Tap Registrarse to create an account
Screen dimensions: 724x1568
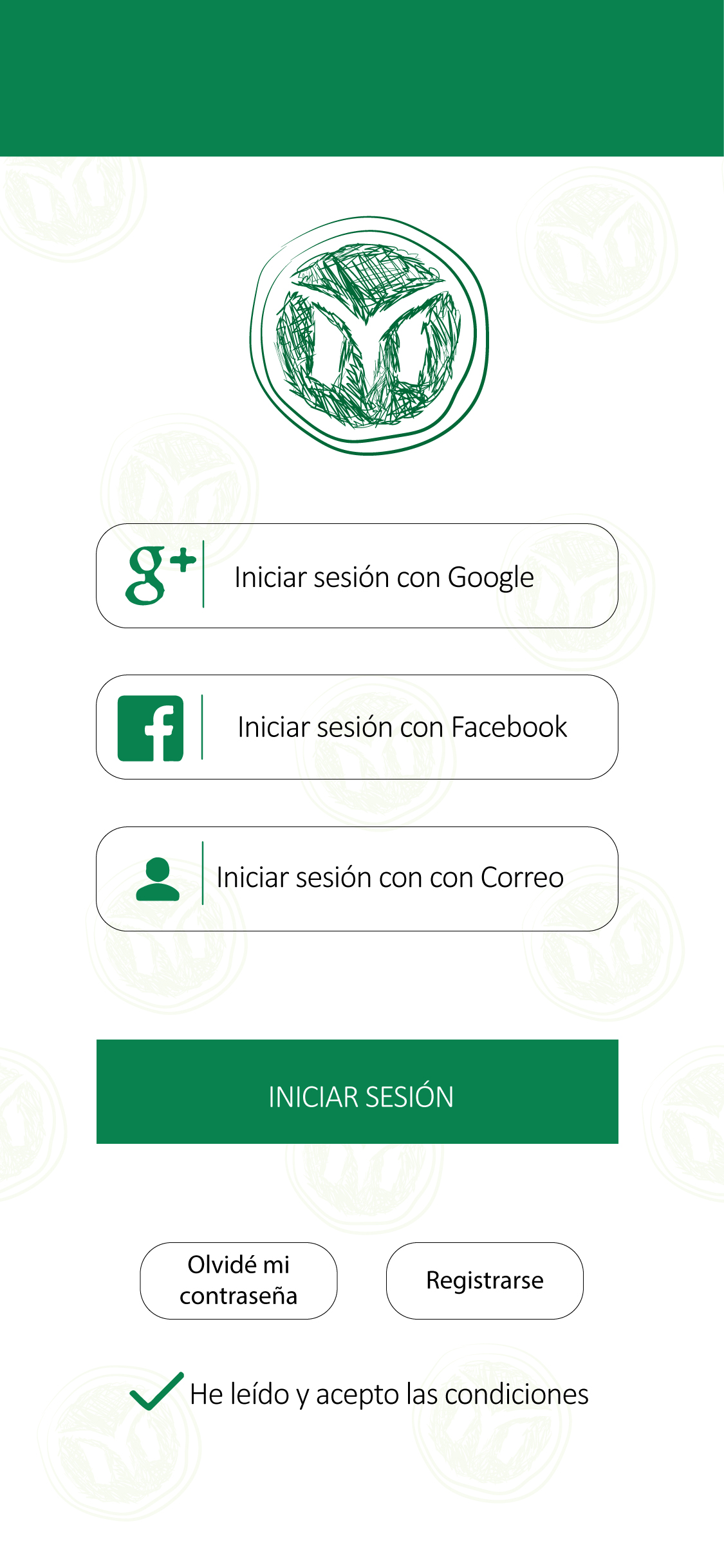tap(485, 1280)
